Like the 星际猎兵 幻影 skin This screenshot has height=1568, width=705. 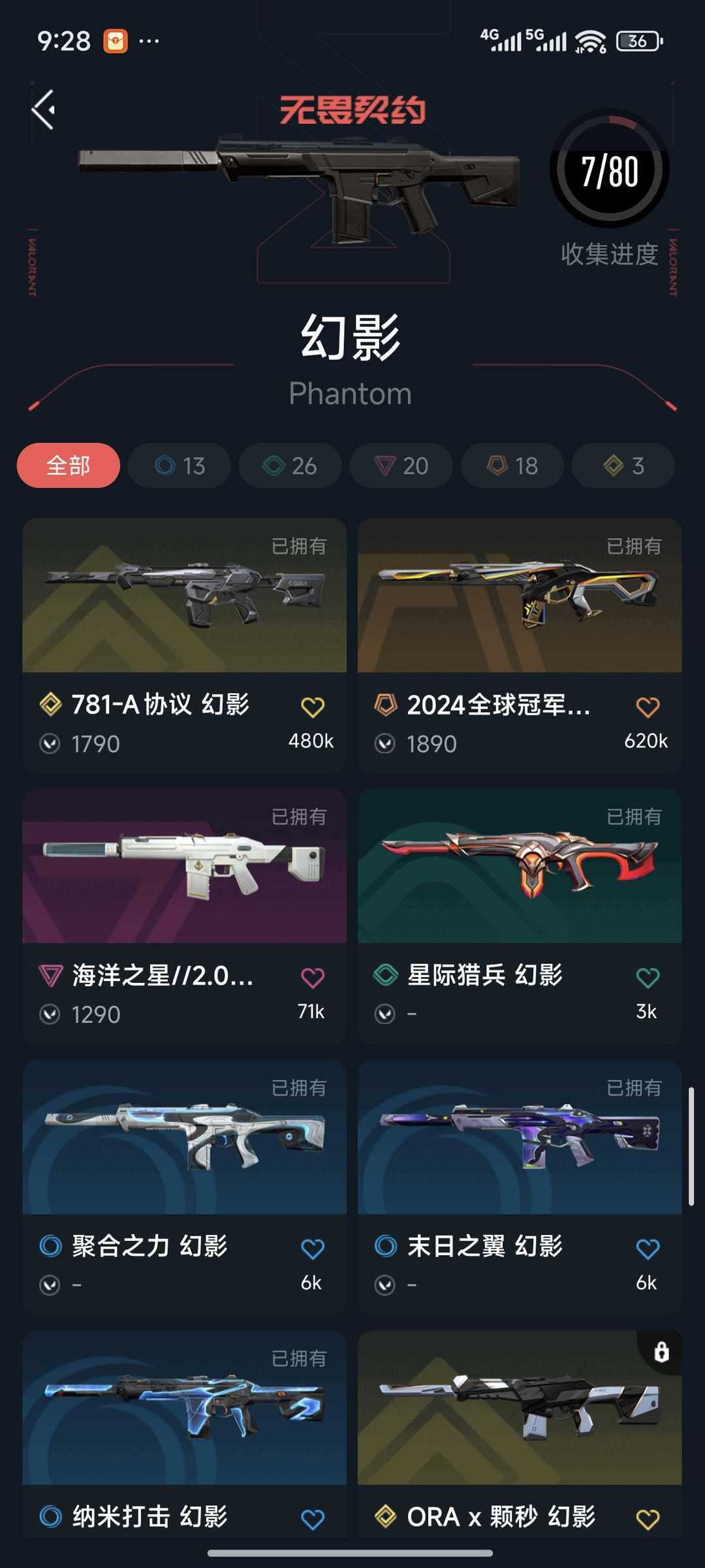(x=648, y=978)
